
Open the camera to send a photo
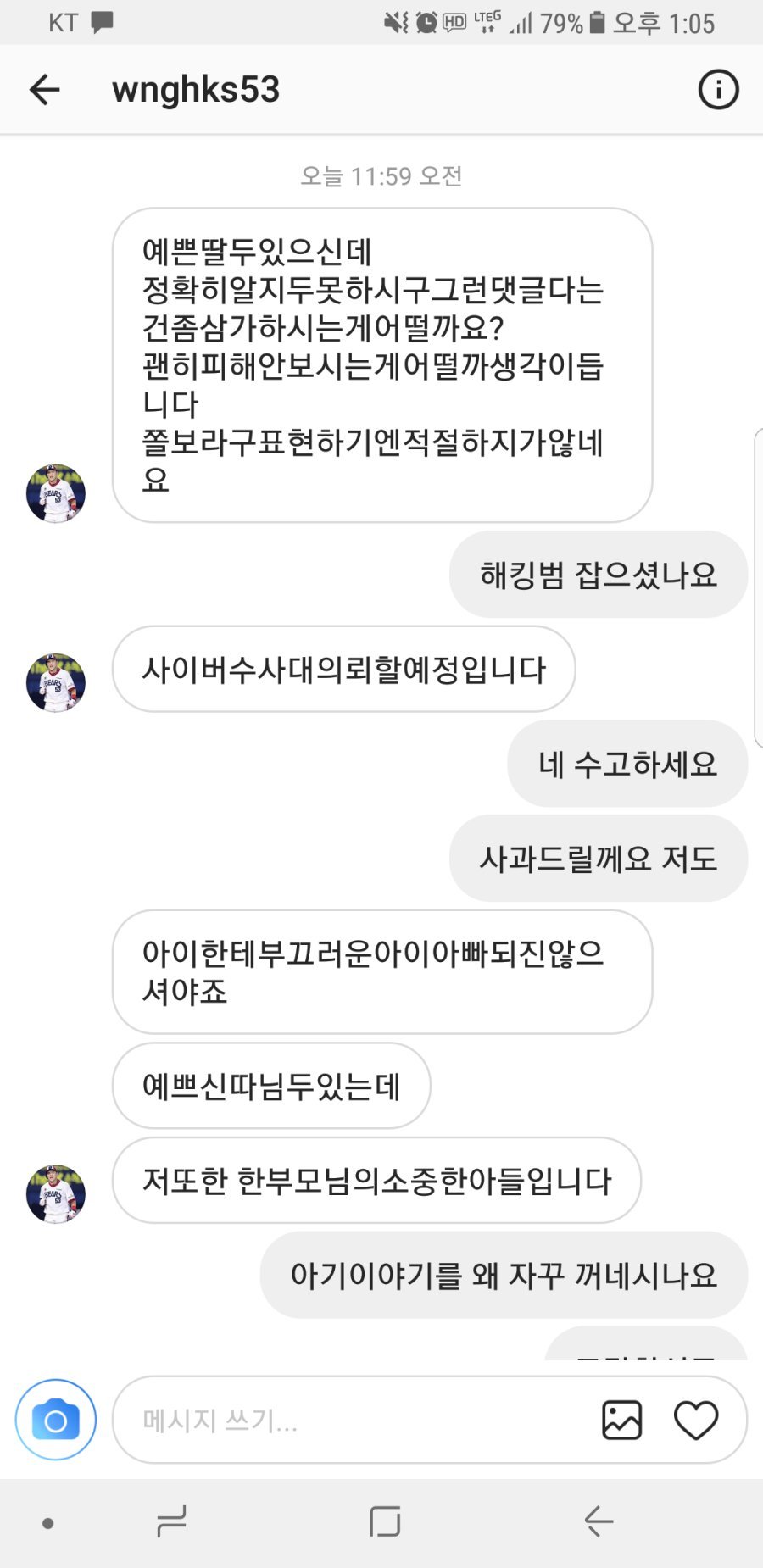[x=56, y=1420]
